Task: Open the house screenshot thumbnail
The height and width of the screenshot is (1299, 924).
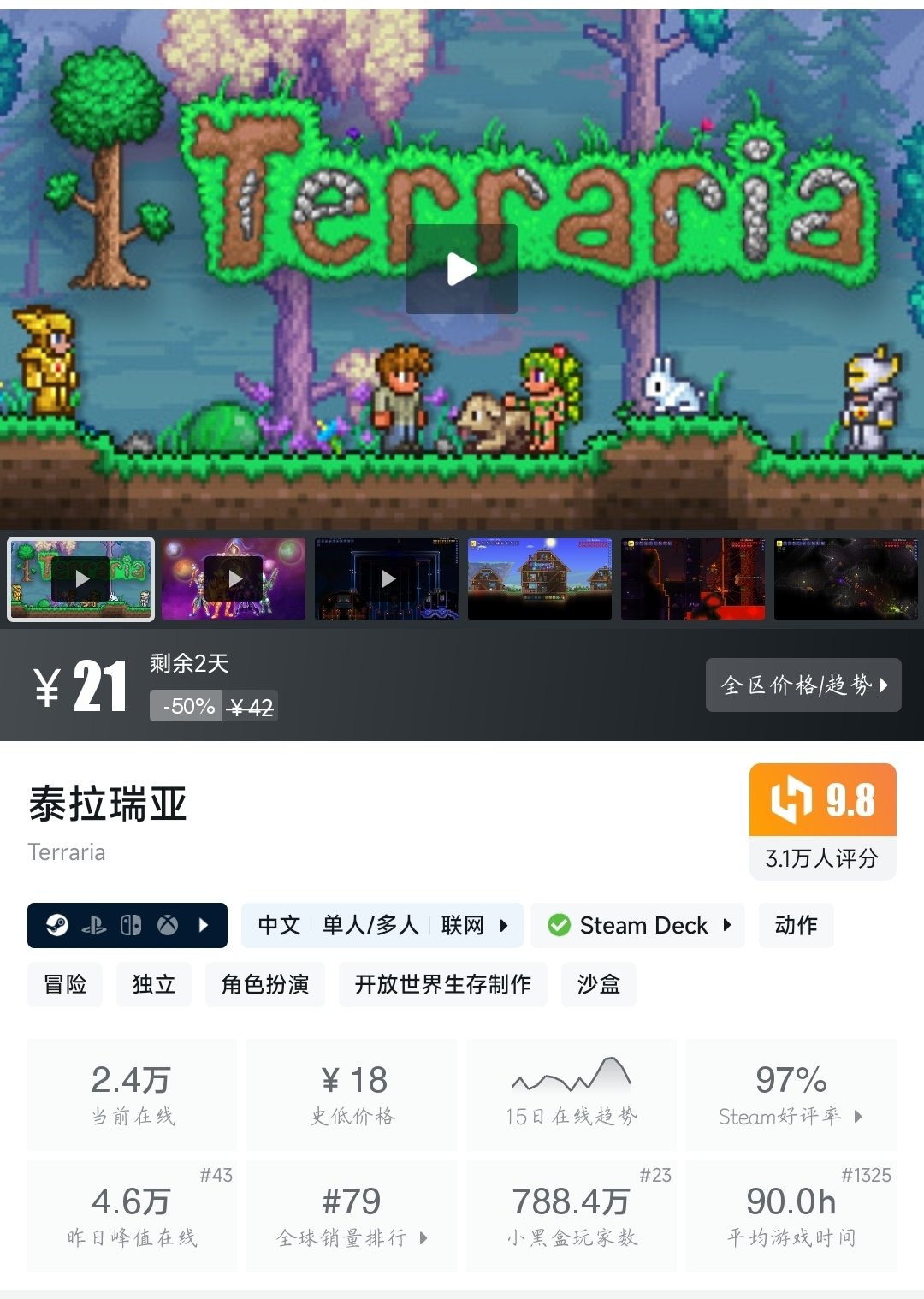Action: tap(540, 579)
